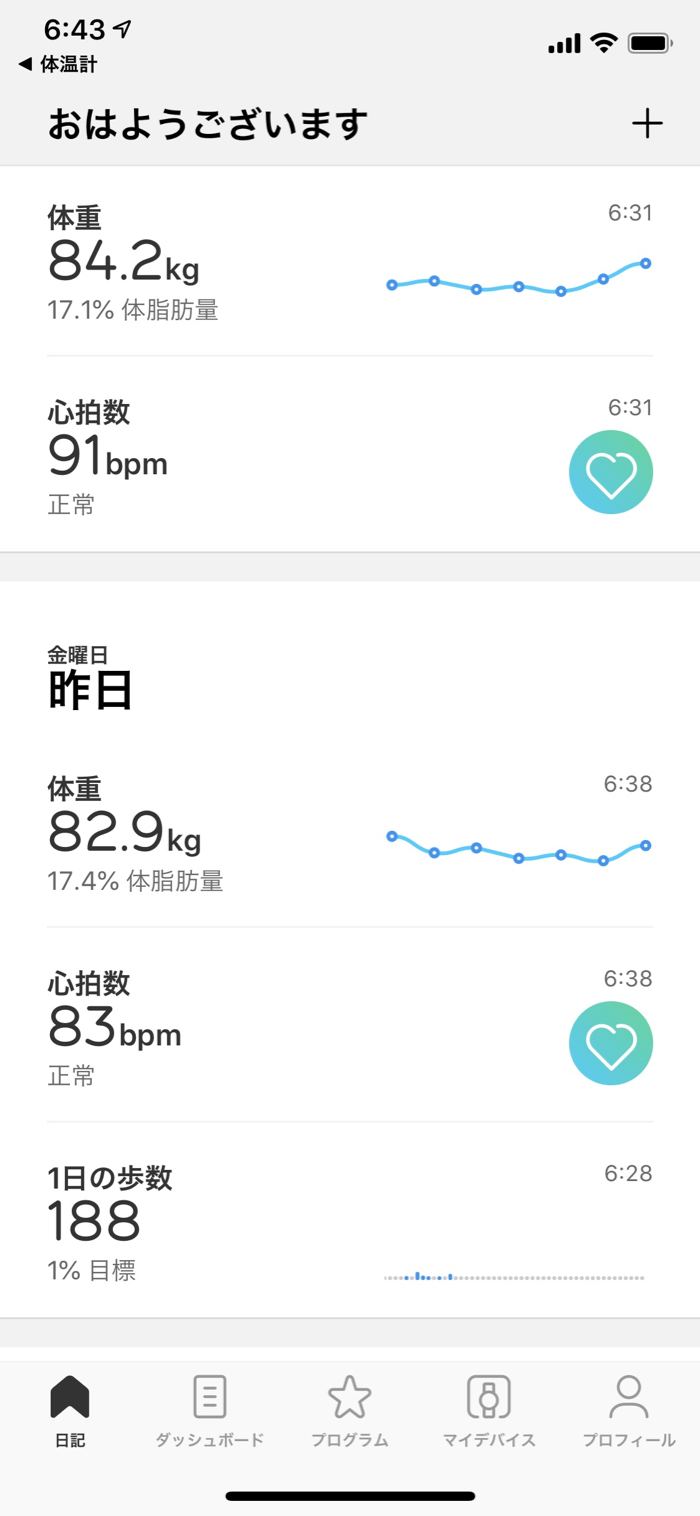This screenshot has height=1516, width=700.
Task: Return to the 体温計 app
Action: 58,65
